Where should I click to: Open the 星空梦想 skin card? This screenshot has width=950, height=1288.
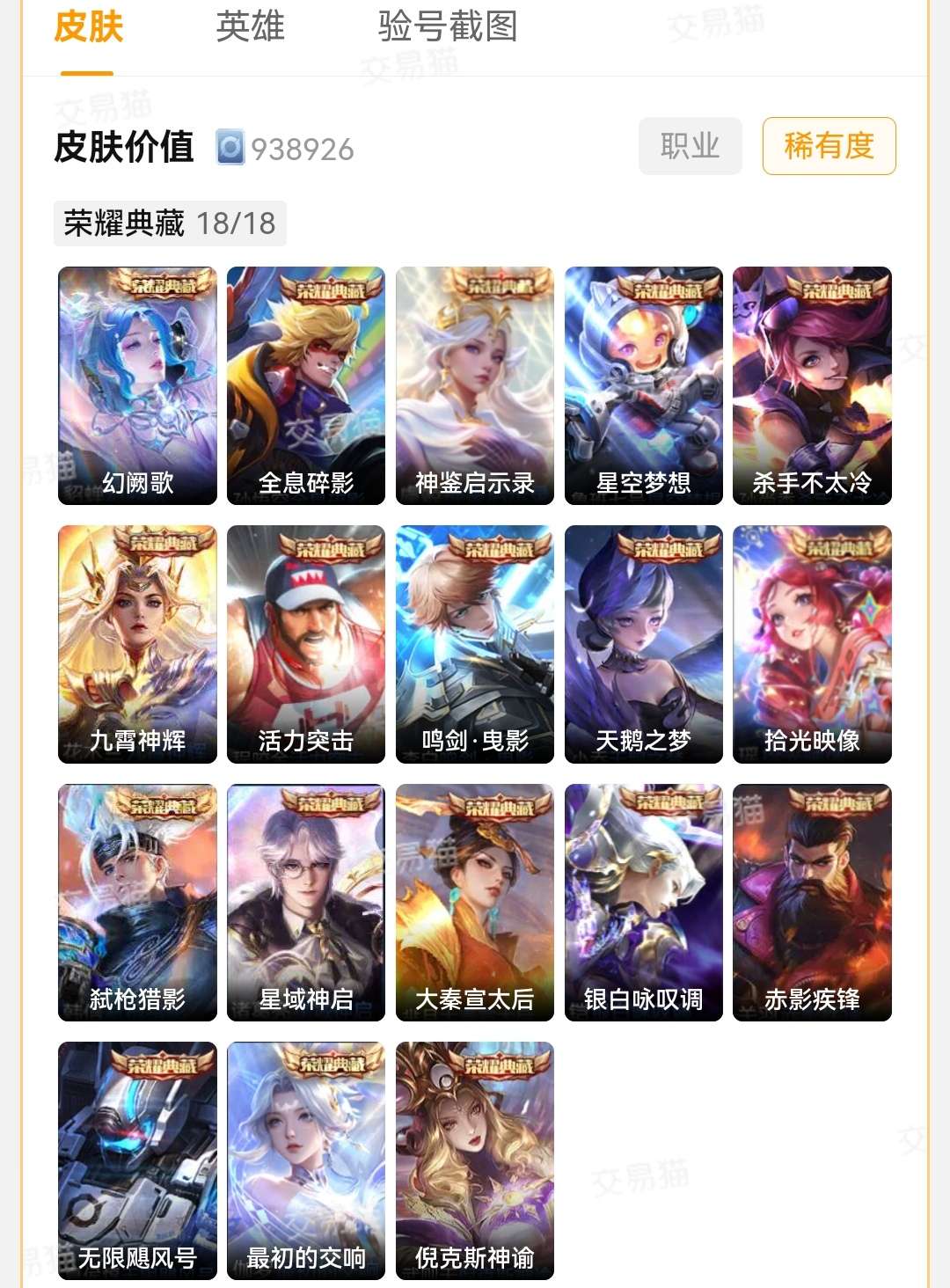643,385
